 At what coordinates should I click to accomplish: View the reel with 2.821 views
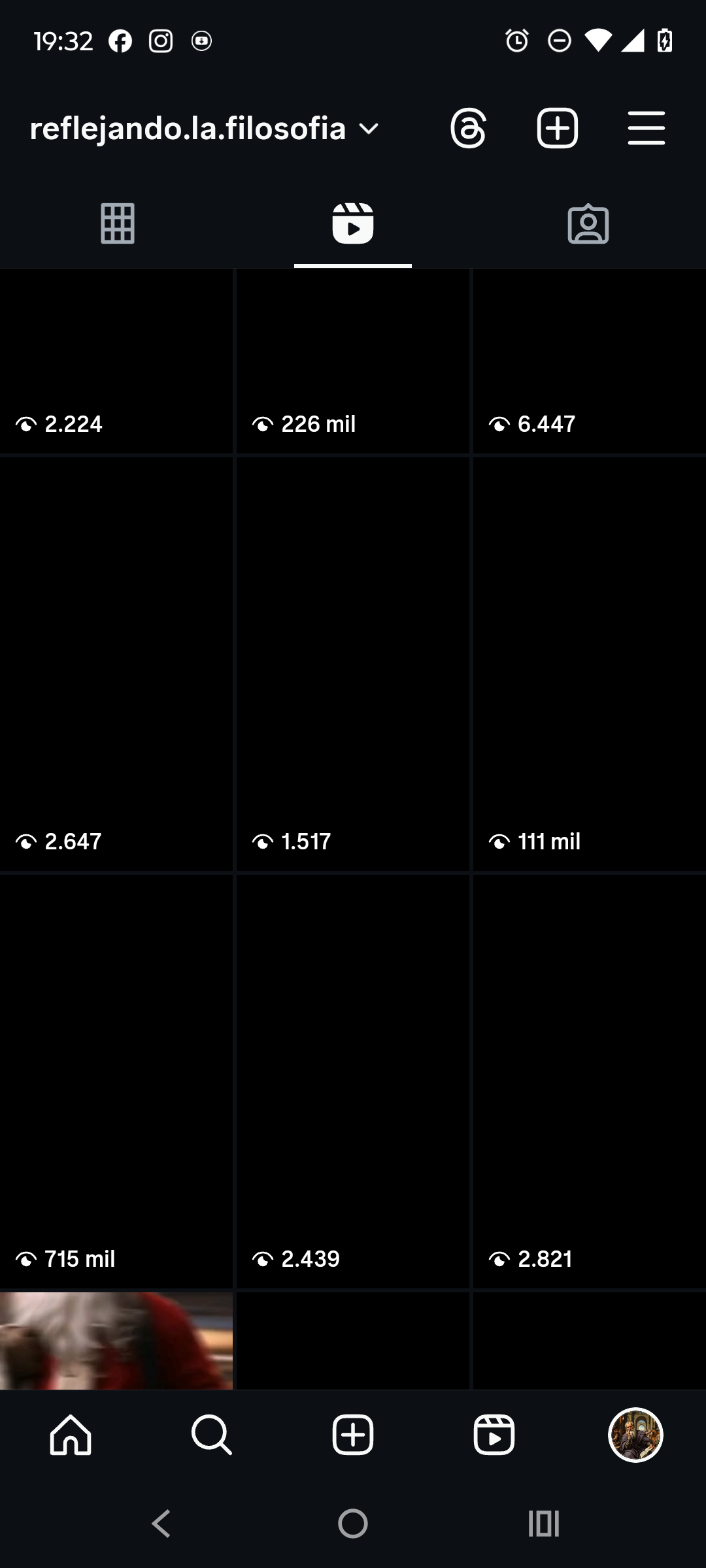click(590, 1081)
